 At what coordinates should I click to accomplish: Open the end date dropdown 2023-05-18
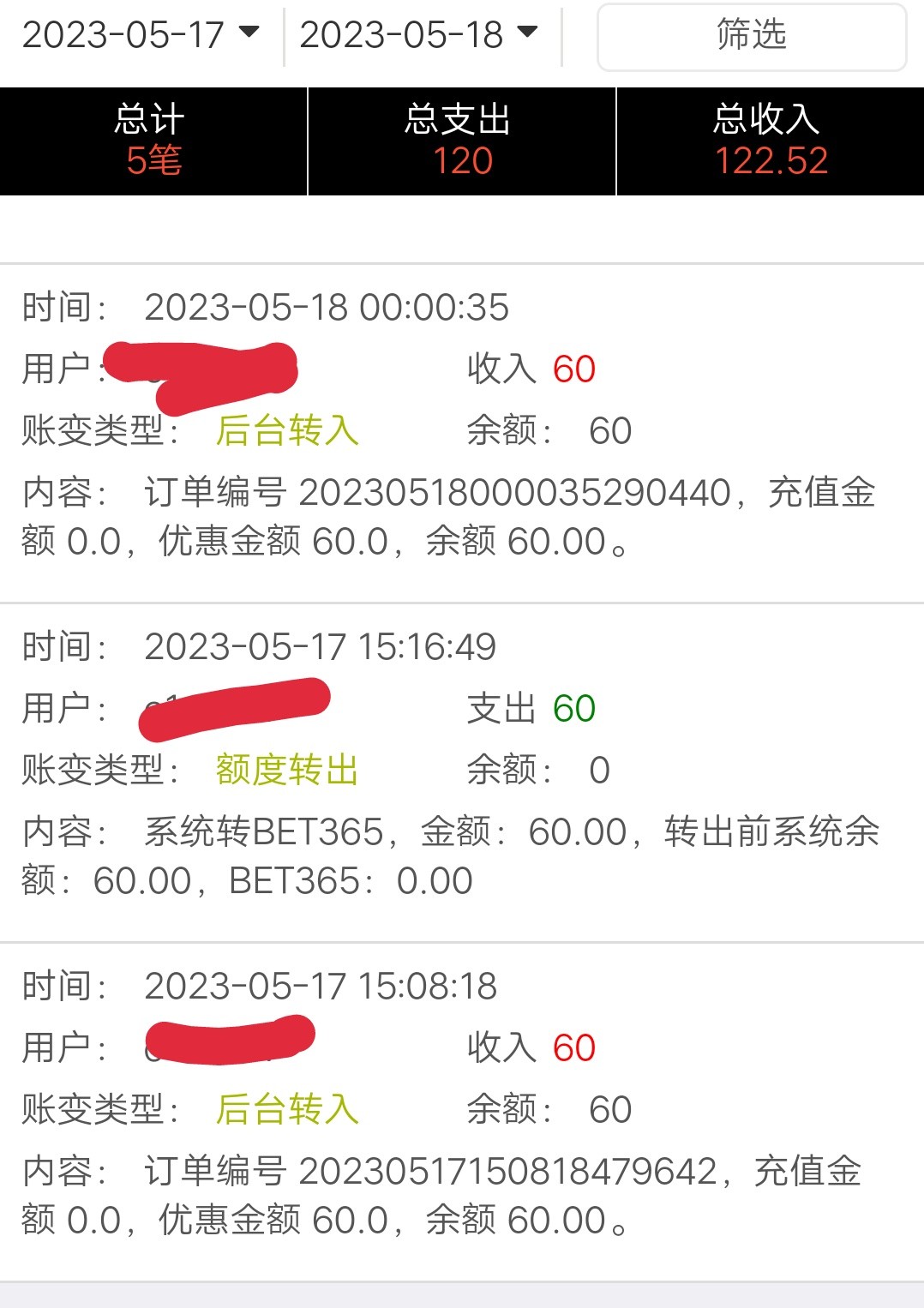[418, 35]
